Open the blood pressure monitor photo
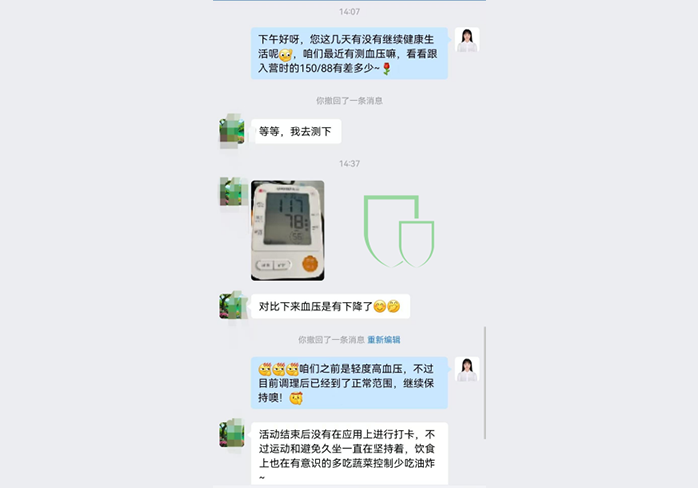The image size is (698, 488). pyautogui.click(x=287, y=230)
